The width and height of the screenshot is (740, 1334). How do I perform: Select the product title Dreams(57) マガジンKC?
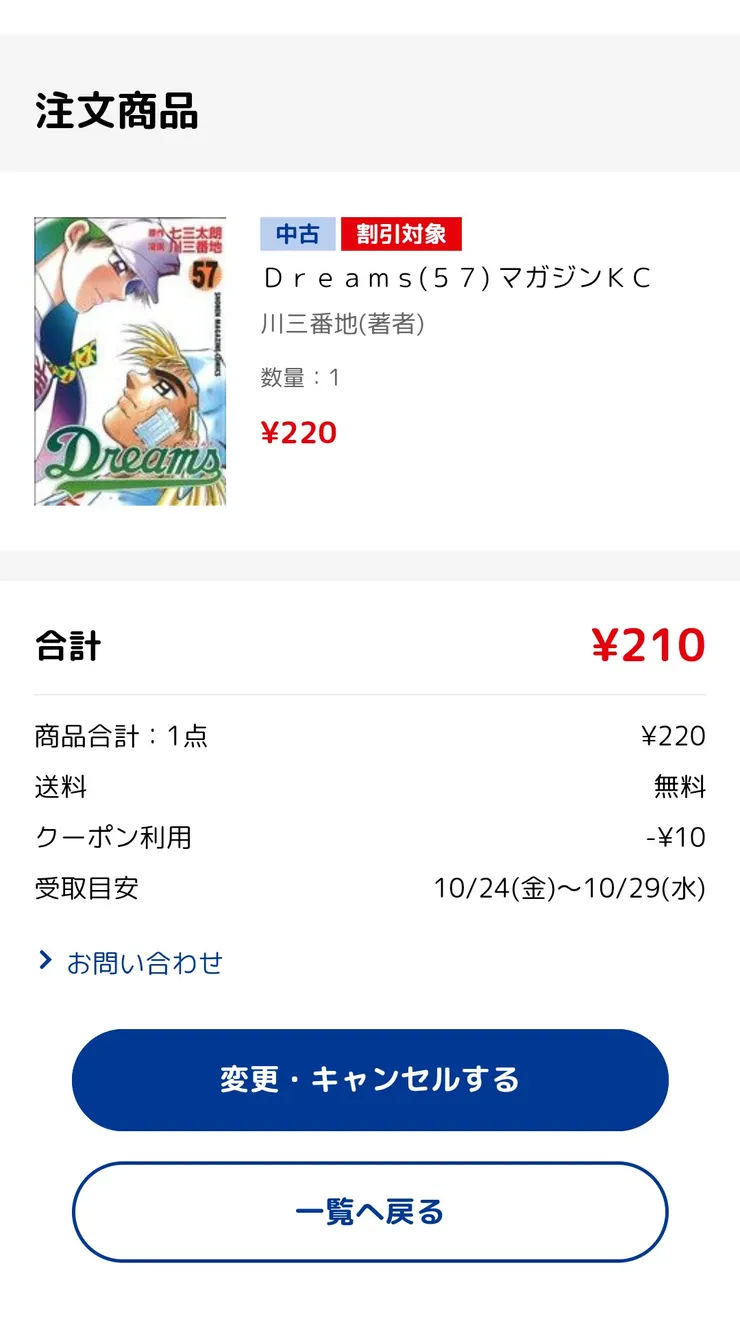pyautogui.click(x=455, y=277)
